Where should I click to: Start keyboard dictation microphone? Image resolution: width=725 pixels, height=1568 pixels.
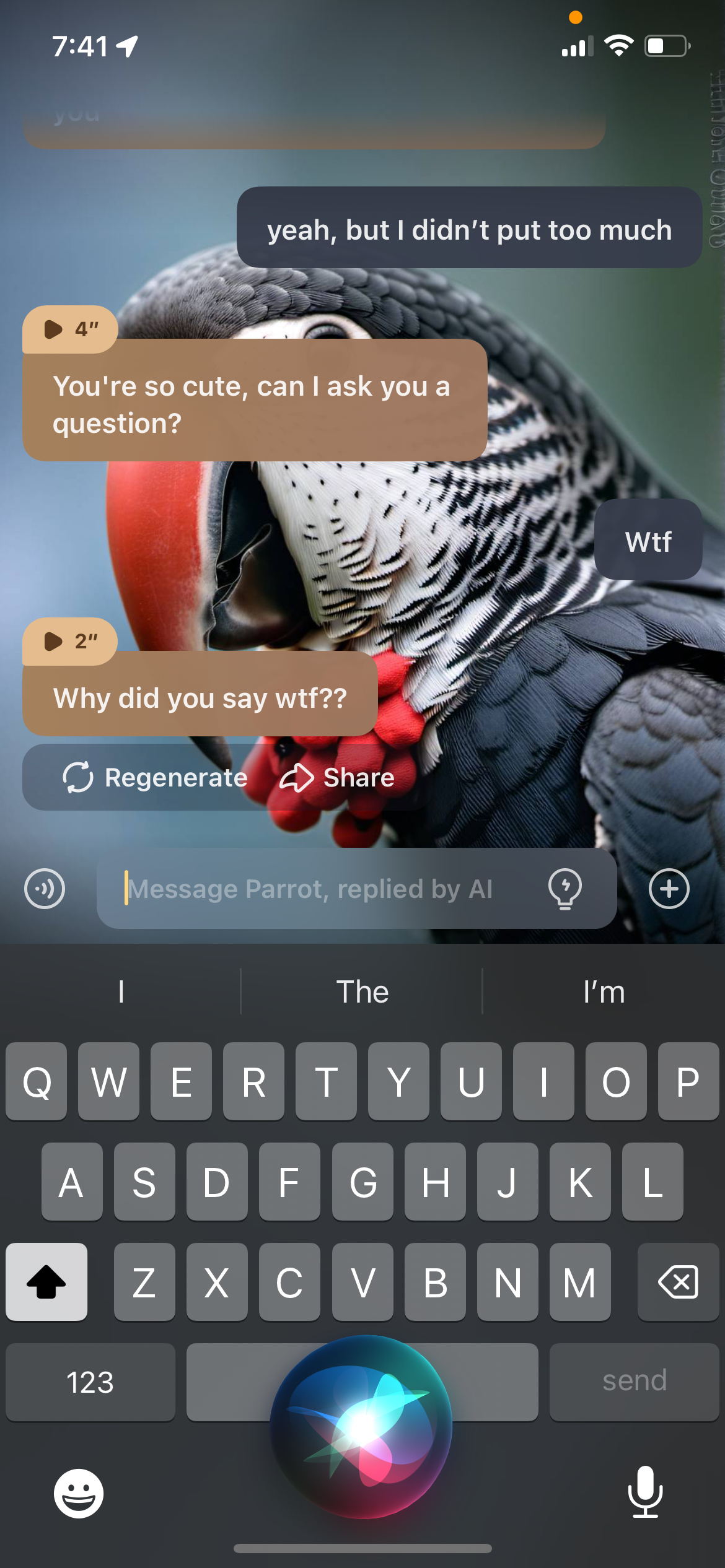click(x=645, y=1492)
